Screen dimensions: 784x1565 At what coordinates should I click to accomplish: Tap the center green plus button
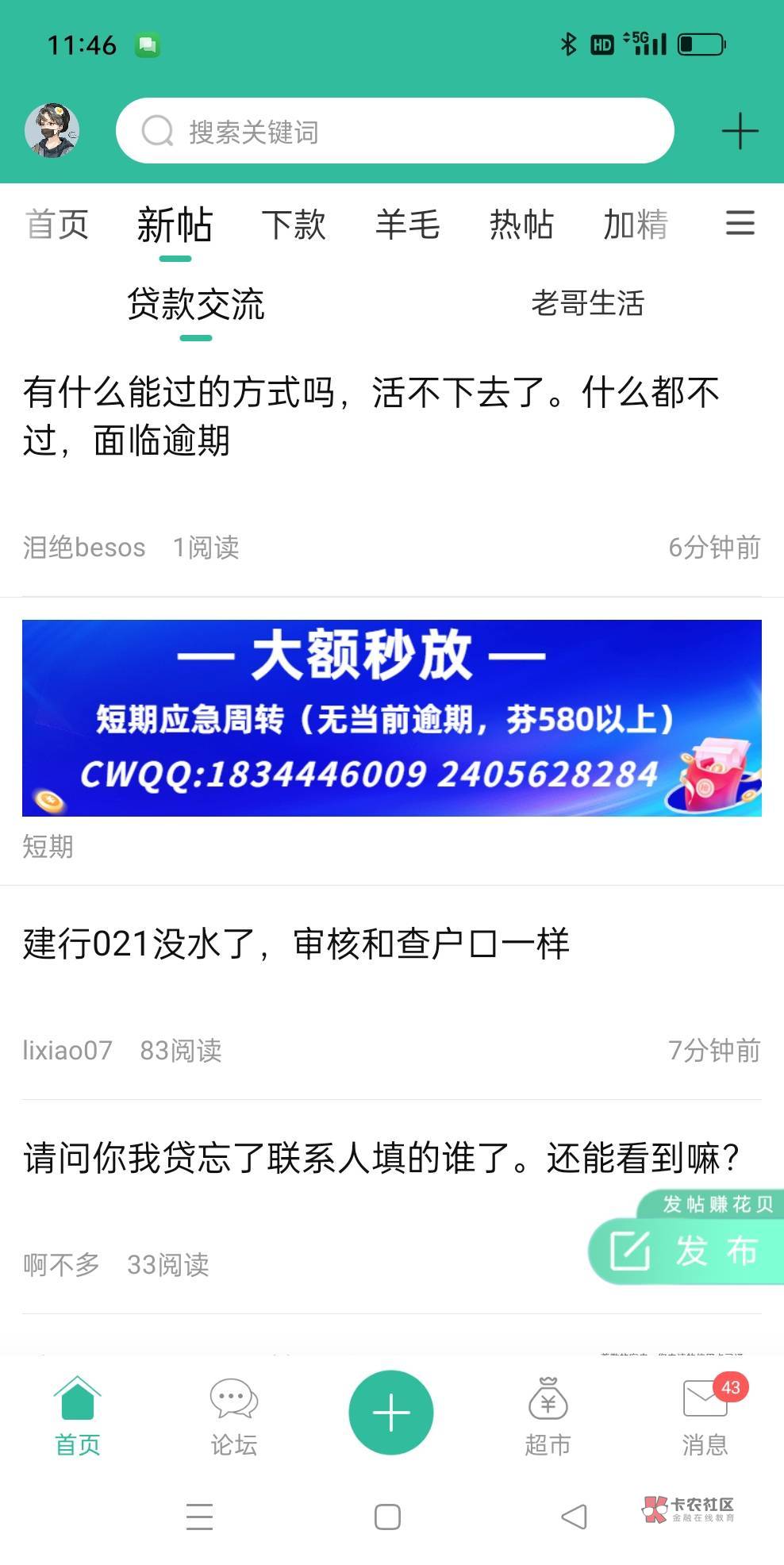pos(391,1413)
